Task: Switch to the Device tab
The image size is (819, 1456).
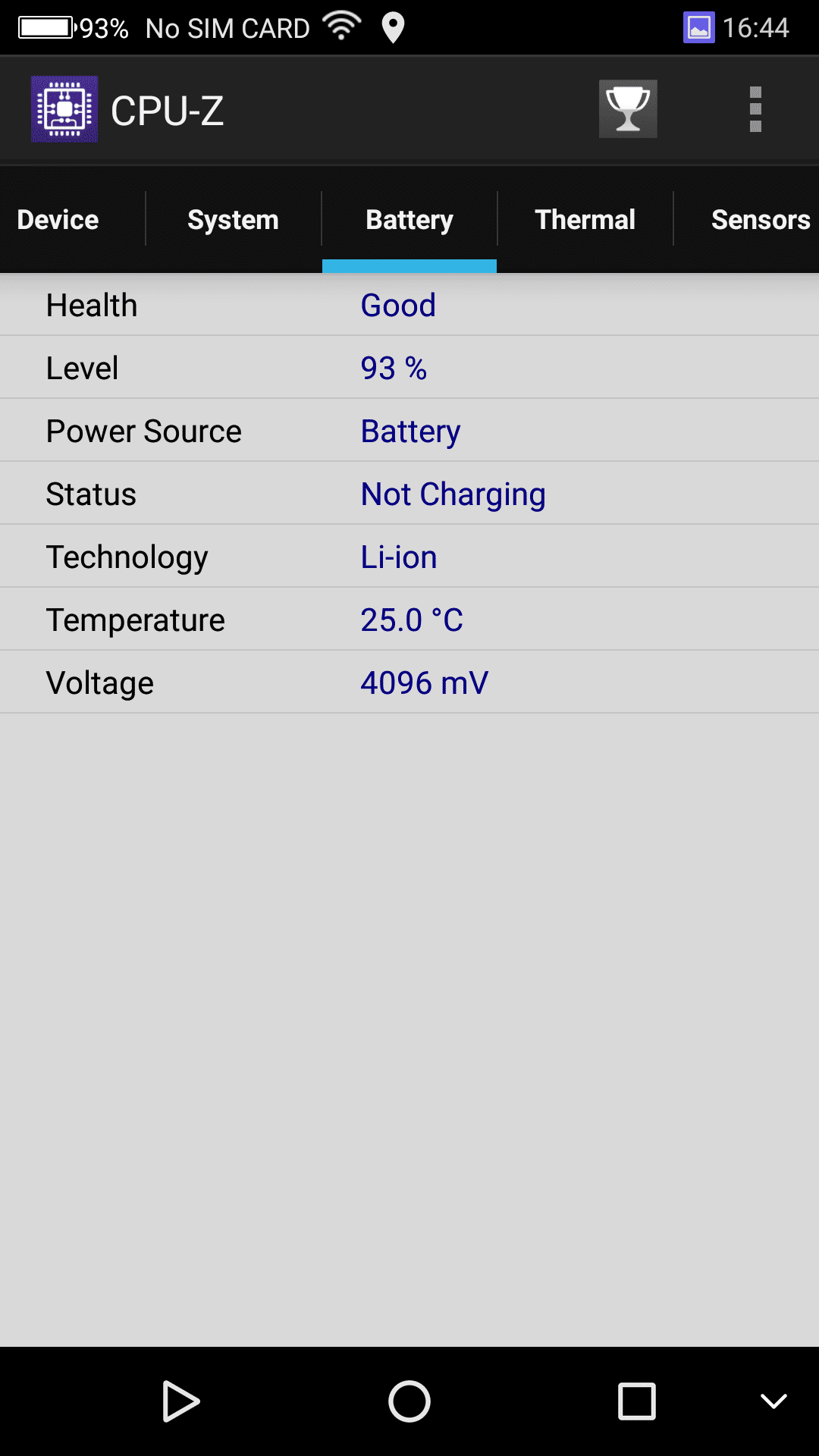Action: tap(58, 220)
